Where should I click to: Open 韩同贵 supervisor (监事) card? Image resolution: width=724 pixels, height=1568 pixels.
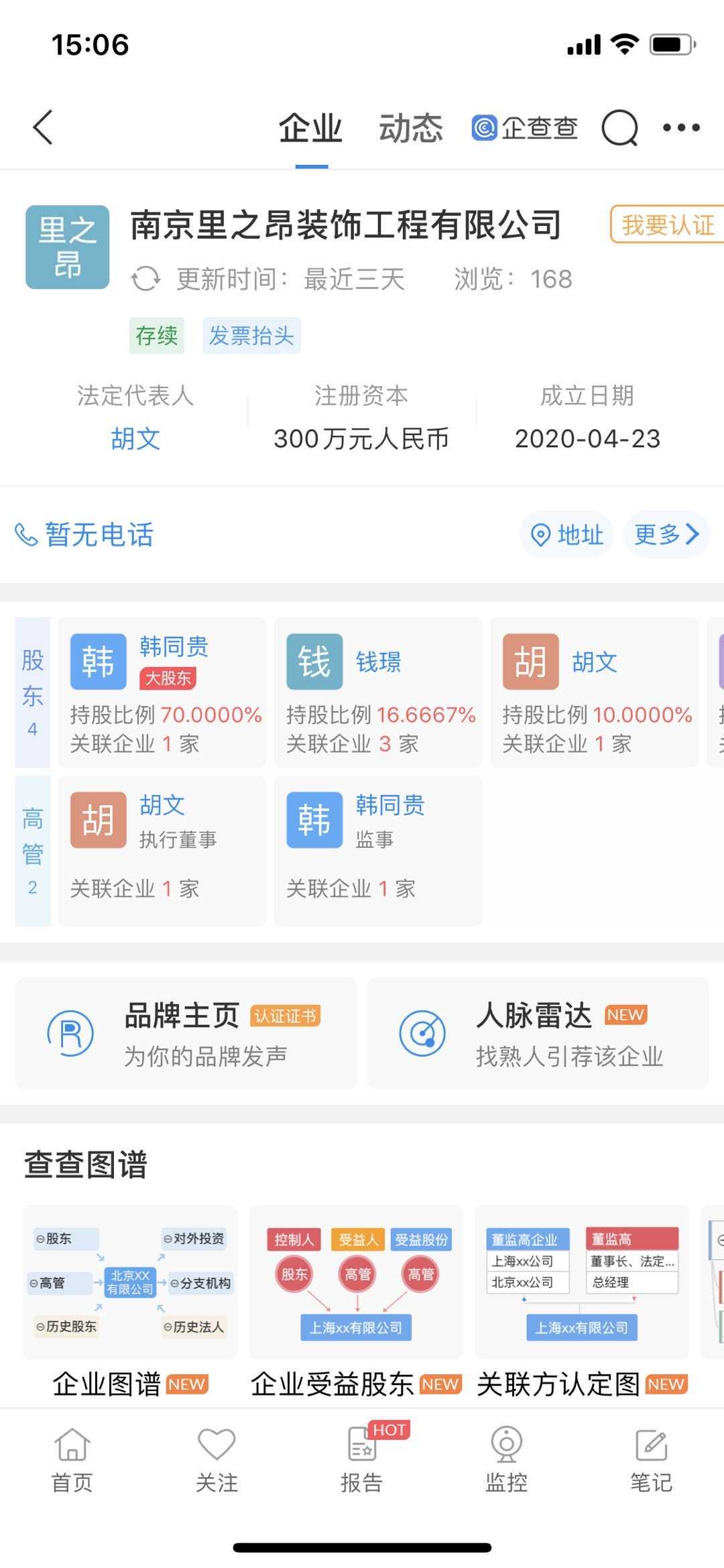click(x=378, y=850)
